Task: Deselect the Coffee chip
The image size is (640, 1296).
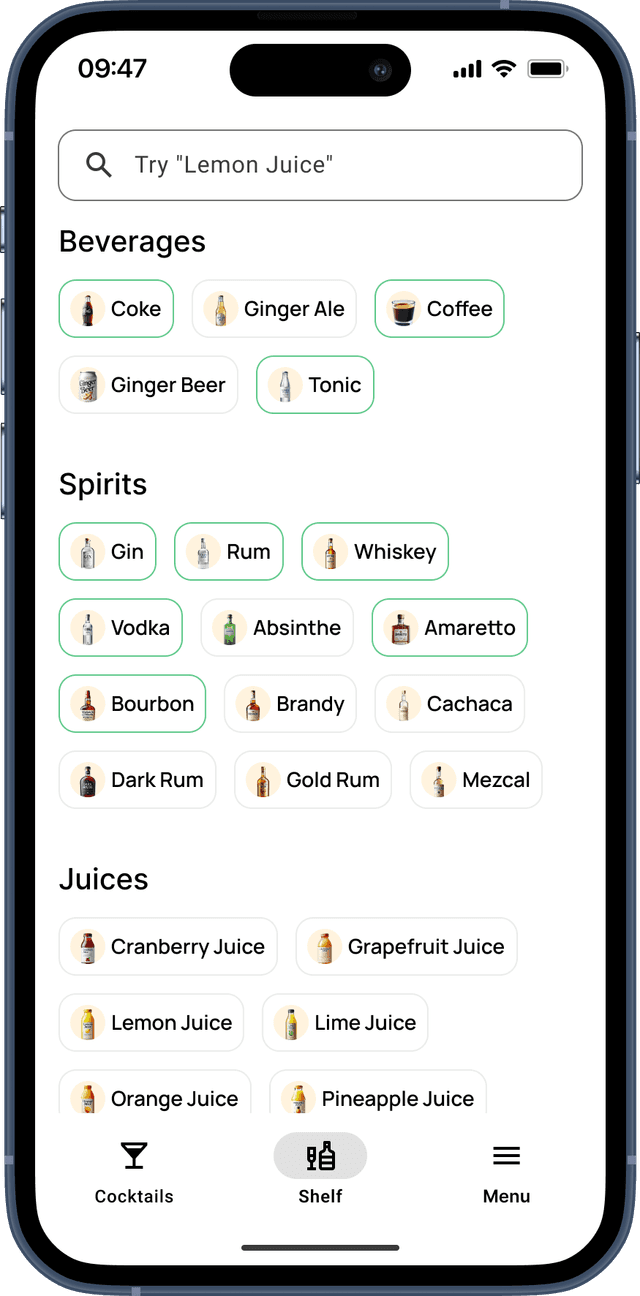Action: tap(439, 309)
